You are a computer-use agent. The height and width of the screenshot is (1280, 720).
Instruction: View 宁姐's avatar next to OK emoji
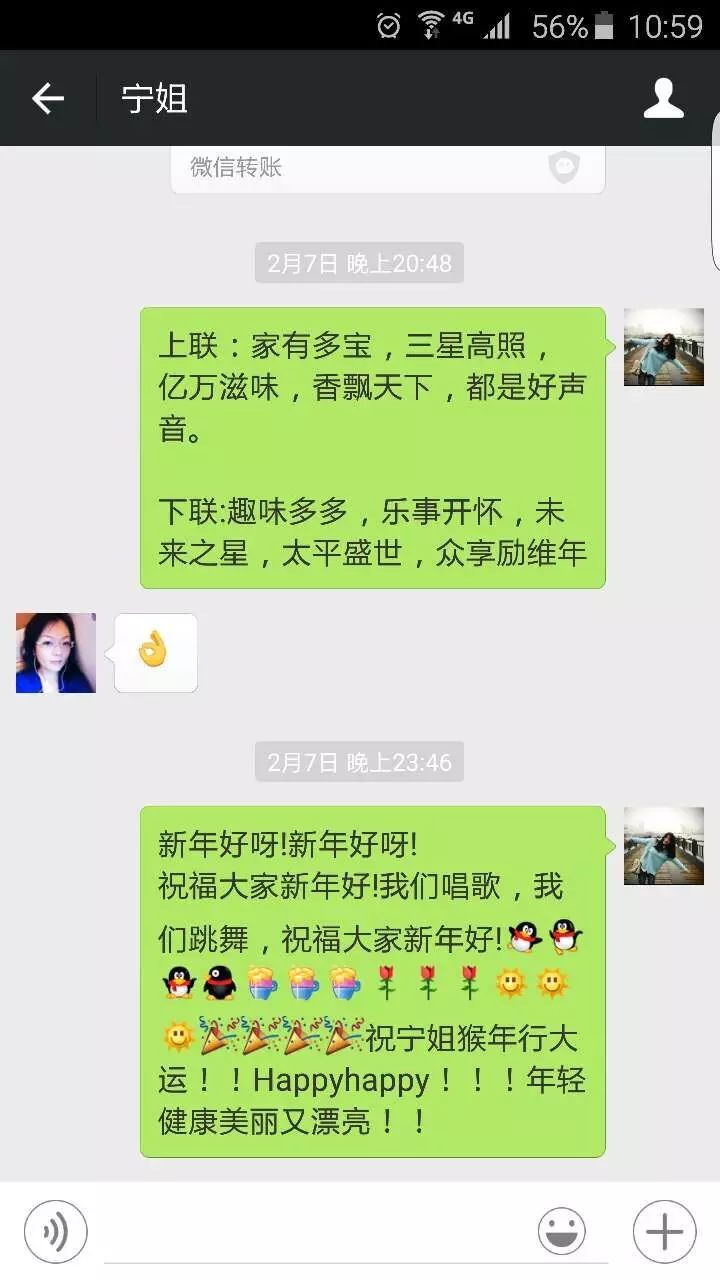tap(56, 653)
